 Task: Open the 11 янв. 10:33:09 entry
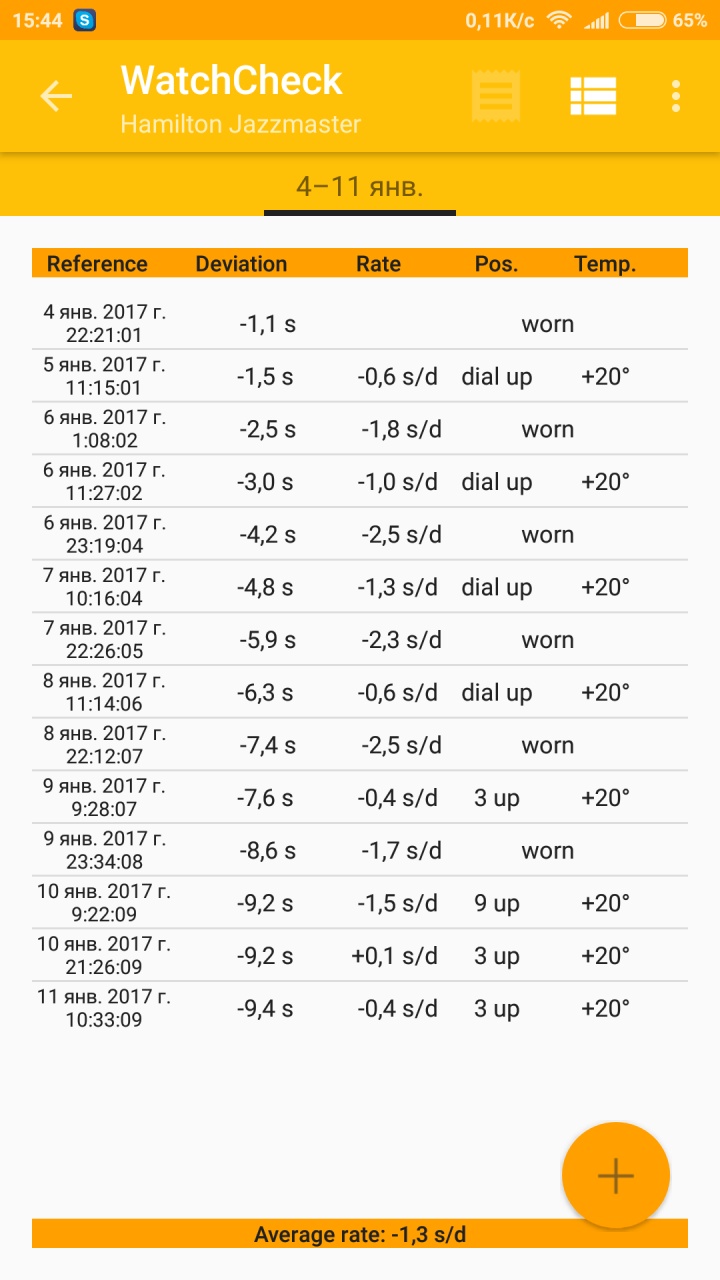360,1009
